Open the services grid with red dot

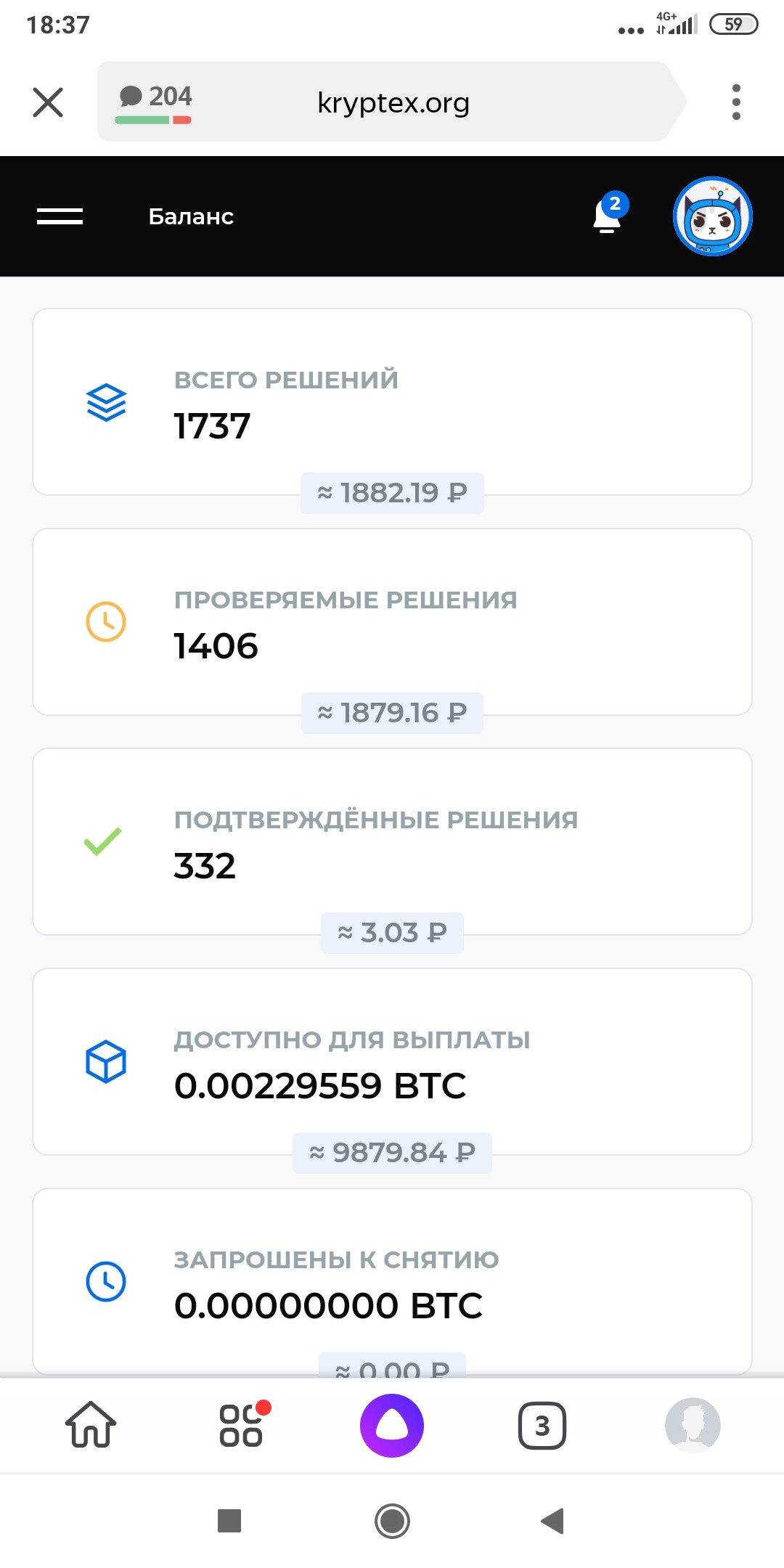(x=242, y=1425)
